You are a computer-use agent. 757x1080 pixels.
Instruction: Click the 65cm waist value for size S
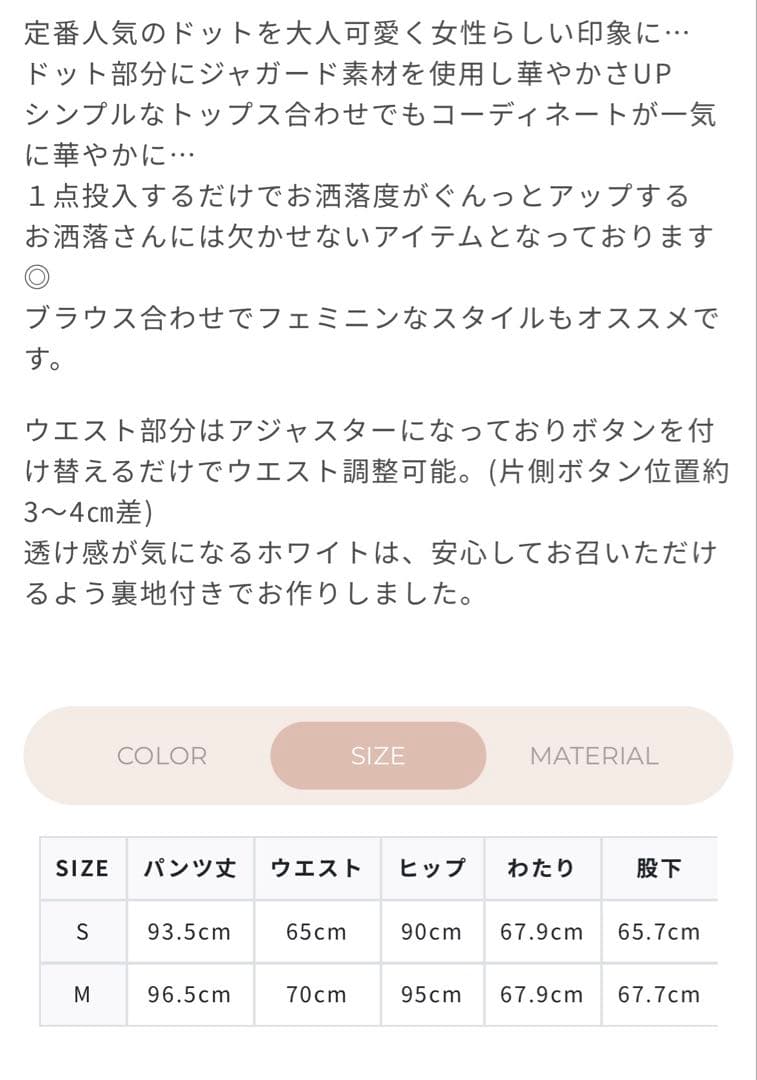pyautogui.click(x=317, y=932)
